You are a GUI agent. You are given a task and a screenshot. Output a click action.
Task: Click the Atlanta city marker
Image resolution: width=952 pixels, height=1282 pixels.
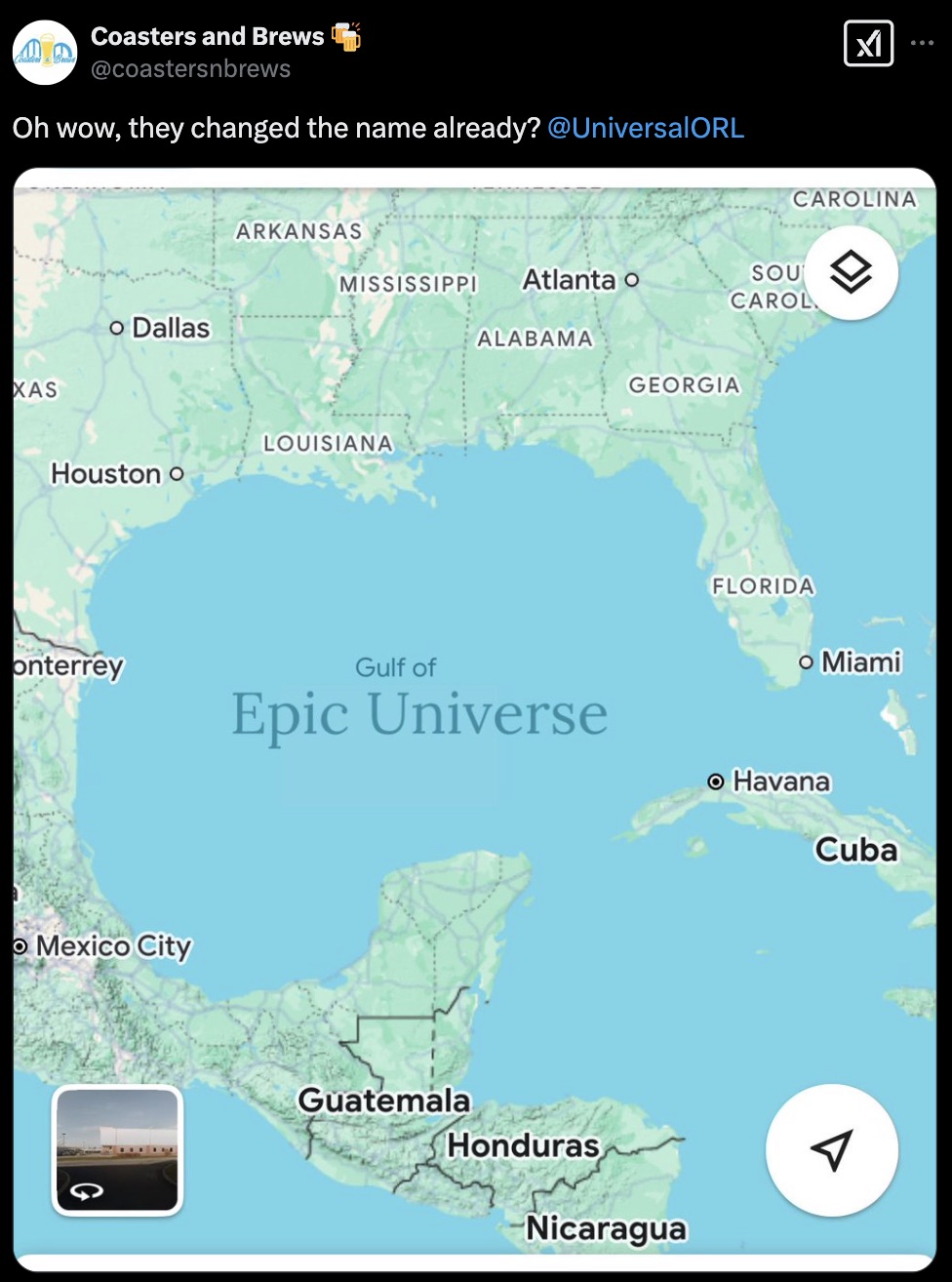coord(632,280)
